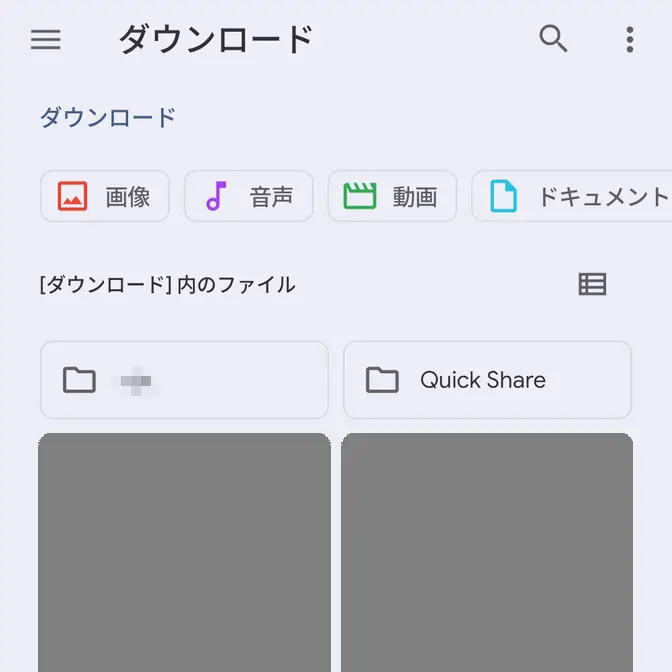The width and height of the screenshot is (672, 672).
Task: Open the three-dot overflow menu
Action: click(629, 39)
